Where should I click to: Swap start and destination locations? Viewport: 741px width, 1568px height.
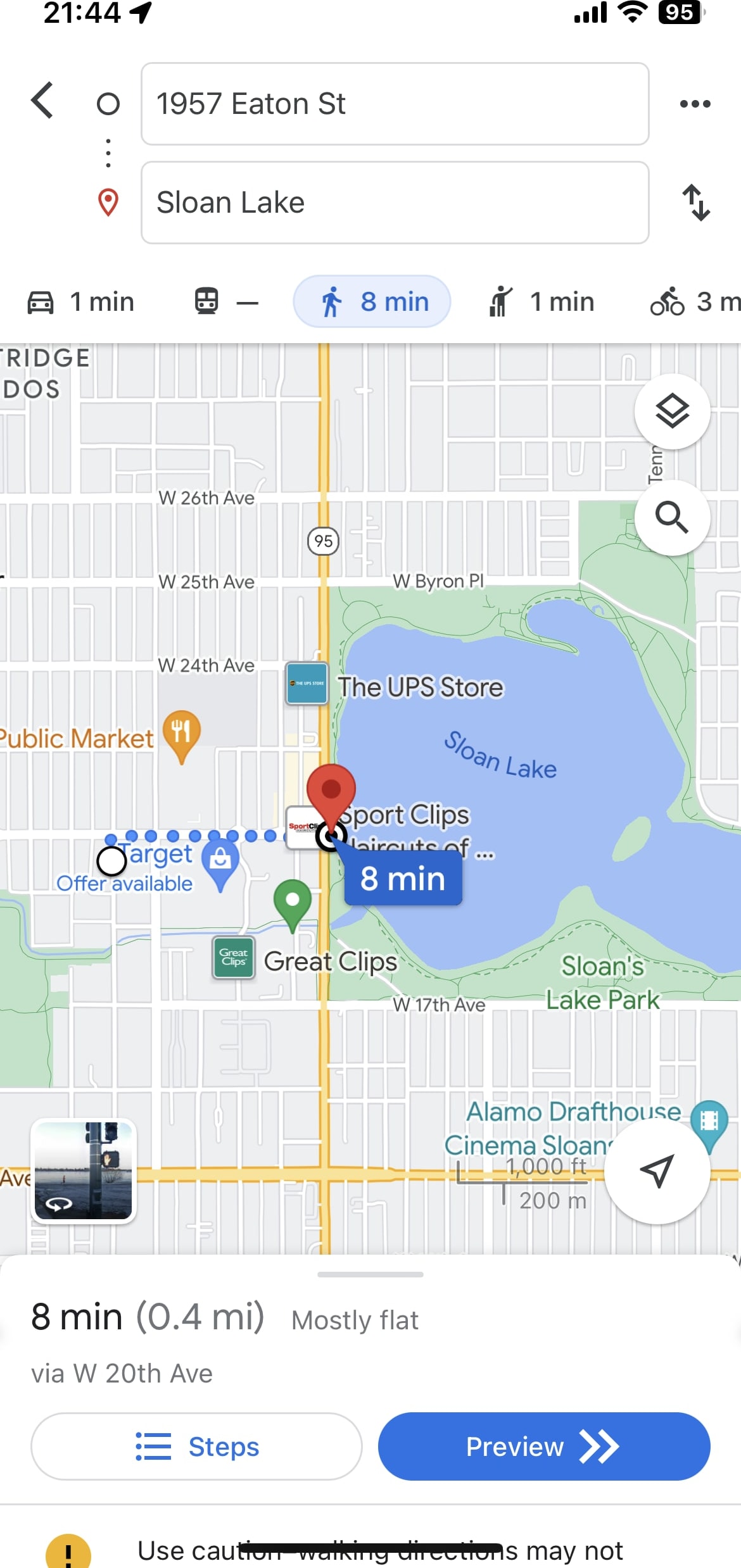[696, 203]
